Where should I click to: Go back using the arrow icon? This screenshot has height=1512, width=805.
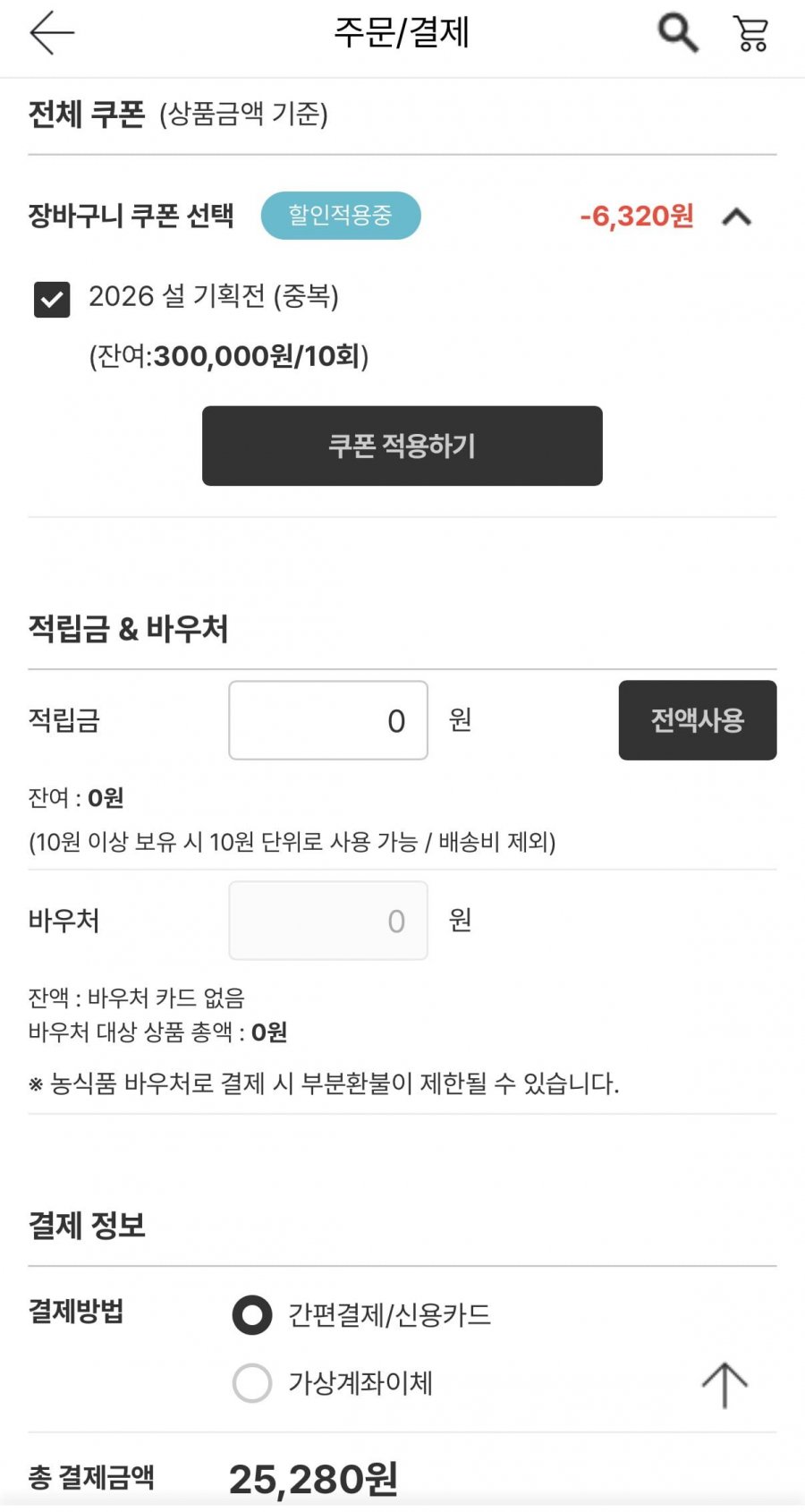52,33
